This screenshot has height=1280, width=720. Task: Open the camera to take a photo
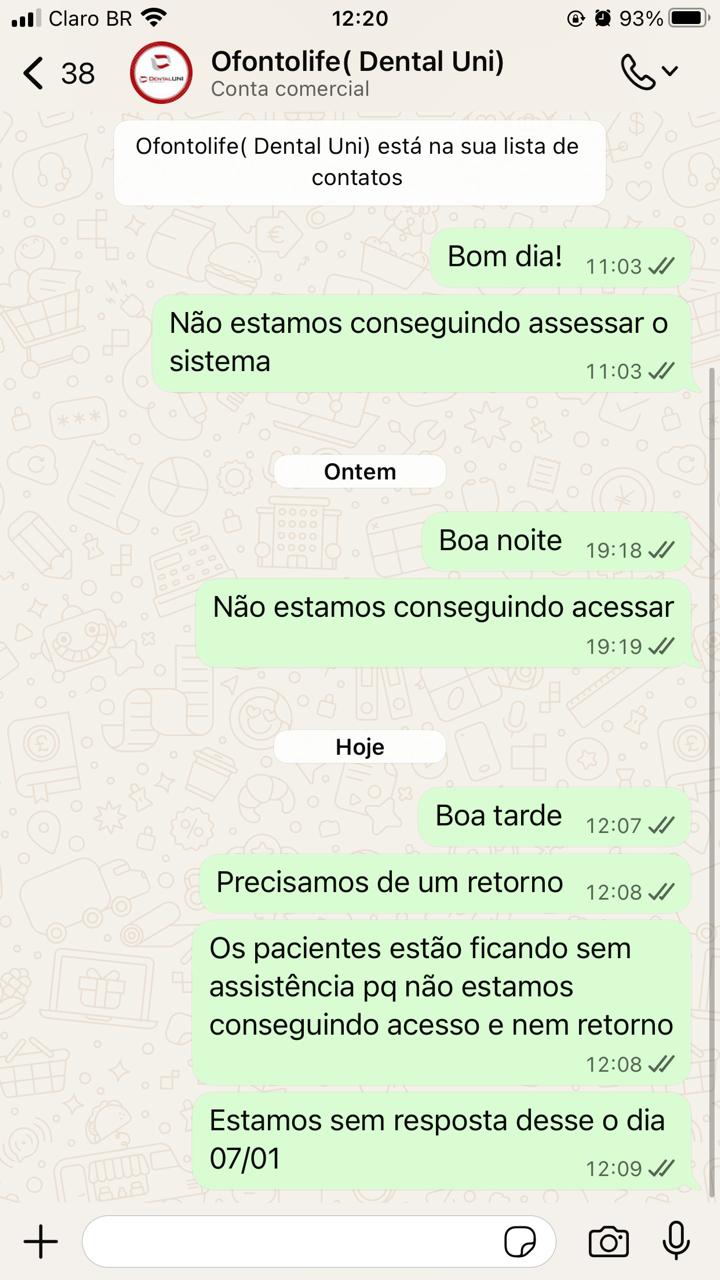tap(608, 1242)
